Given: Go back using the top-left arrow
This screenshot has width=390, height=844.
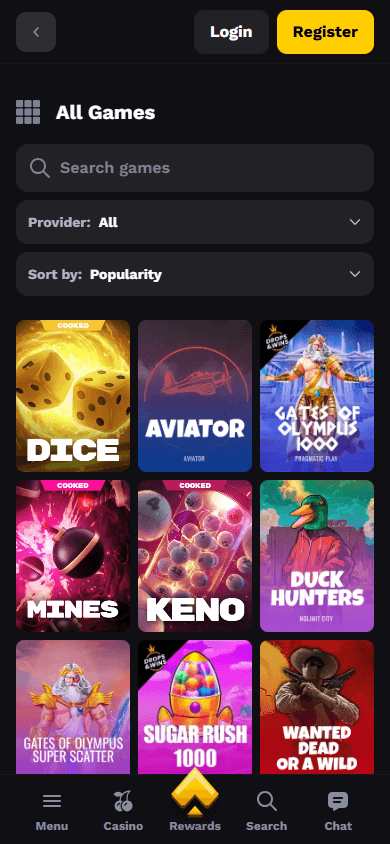Looking at the screenshot, I should (x=36, y=32).
